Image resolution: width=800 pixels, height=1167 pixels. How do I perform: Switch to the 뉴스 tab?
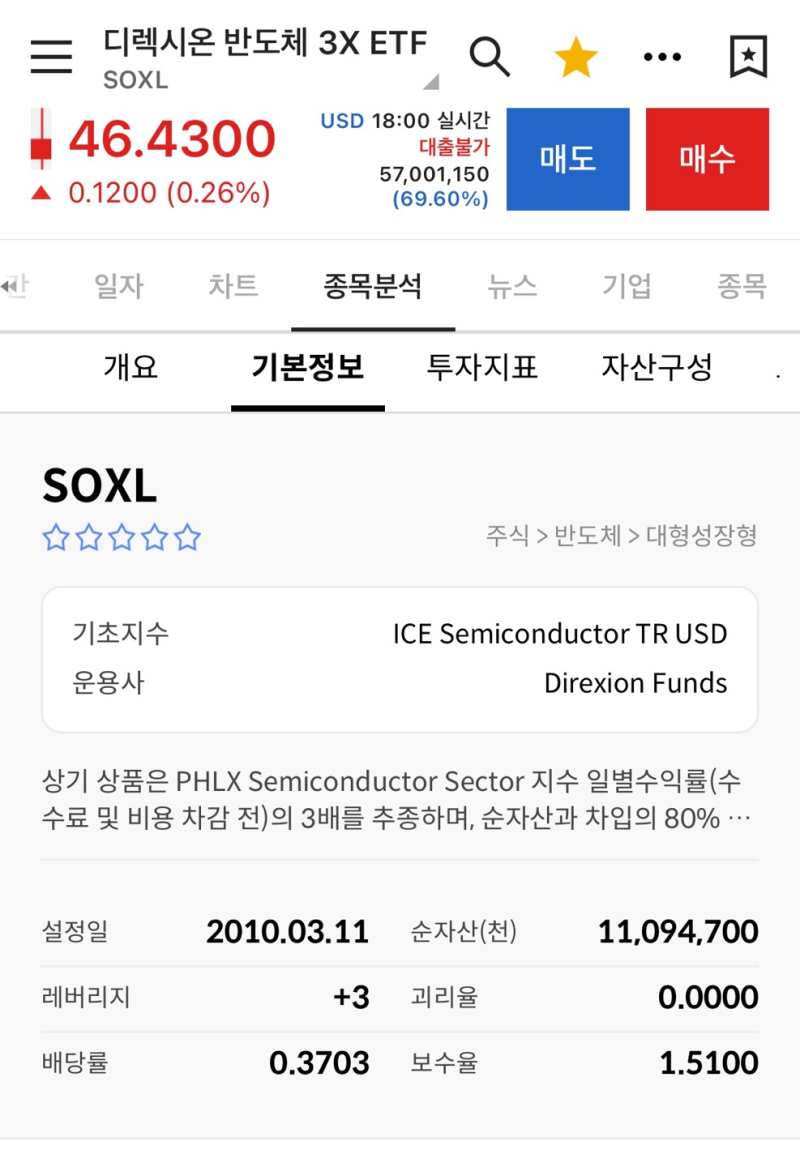[512, 286]
